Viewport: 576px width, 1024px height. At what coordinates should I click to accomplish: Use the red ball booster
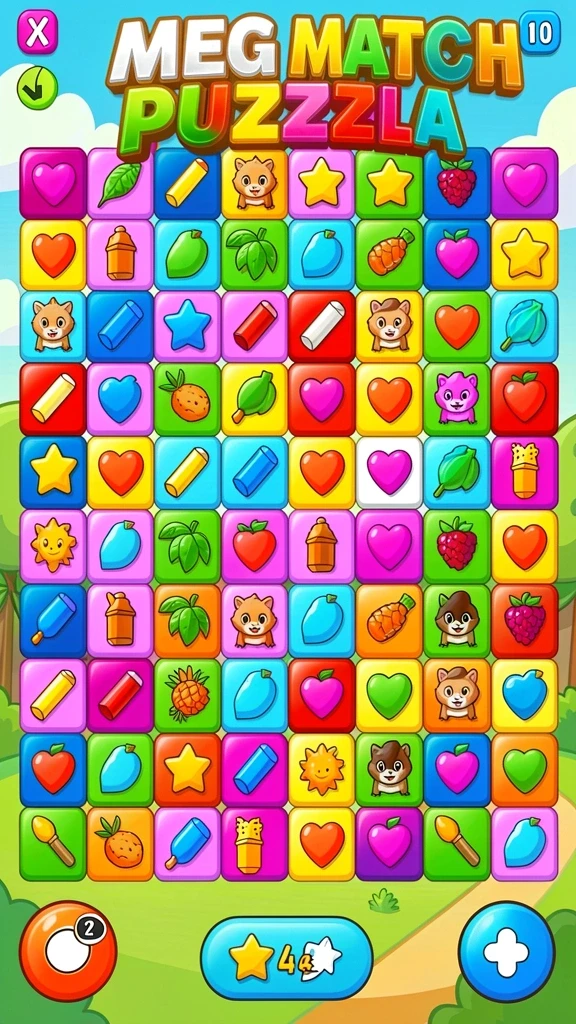click(68, 950)
